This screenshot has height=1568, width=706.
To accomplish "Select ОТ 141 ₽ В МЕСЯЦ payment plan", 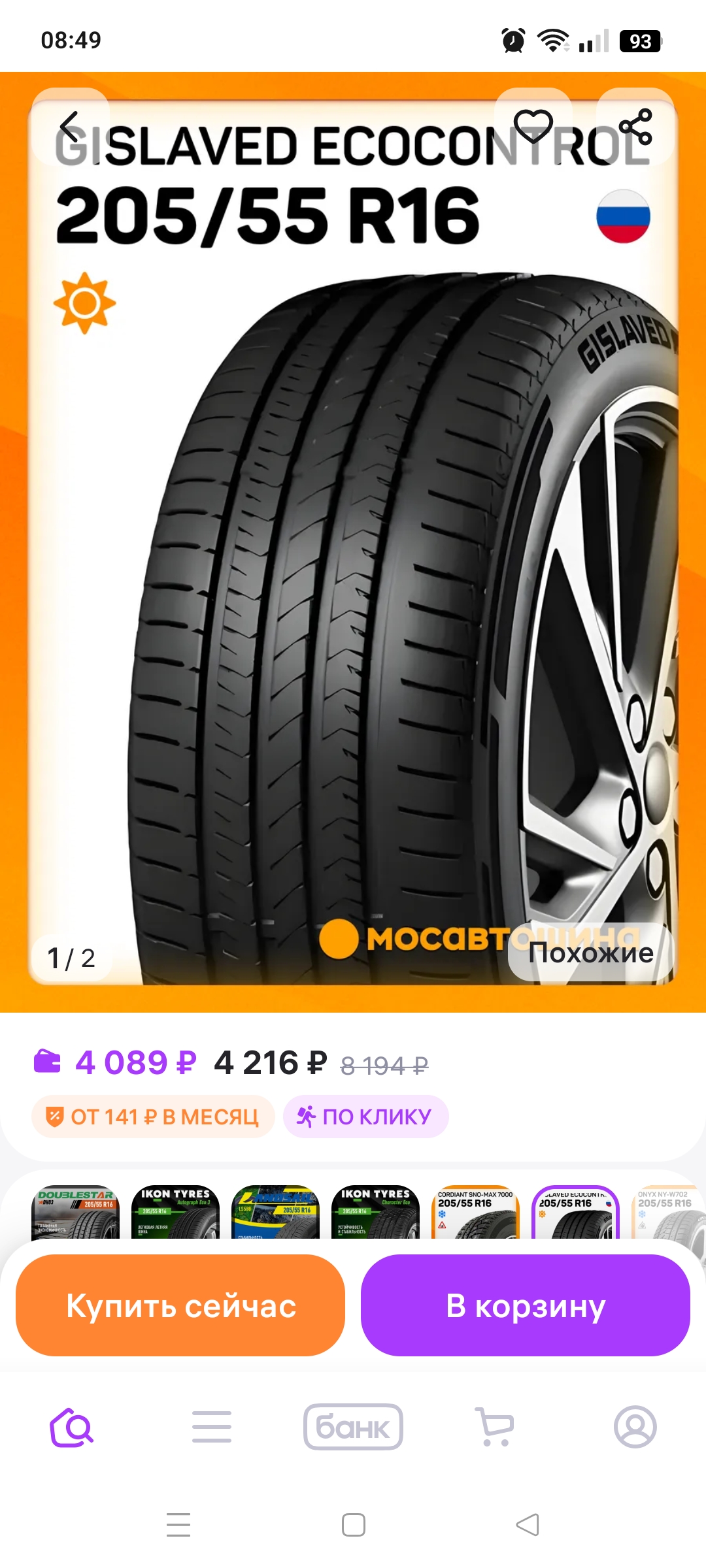I will point(152,1117).
